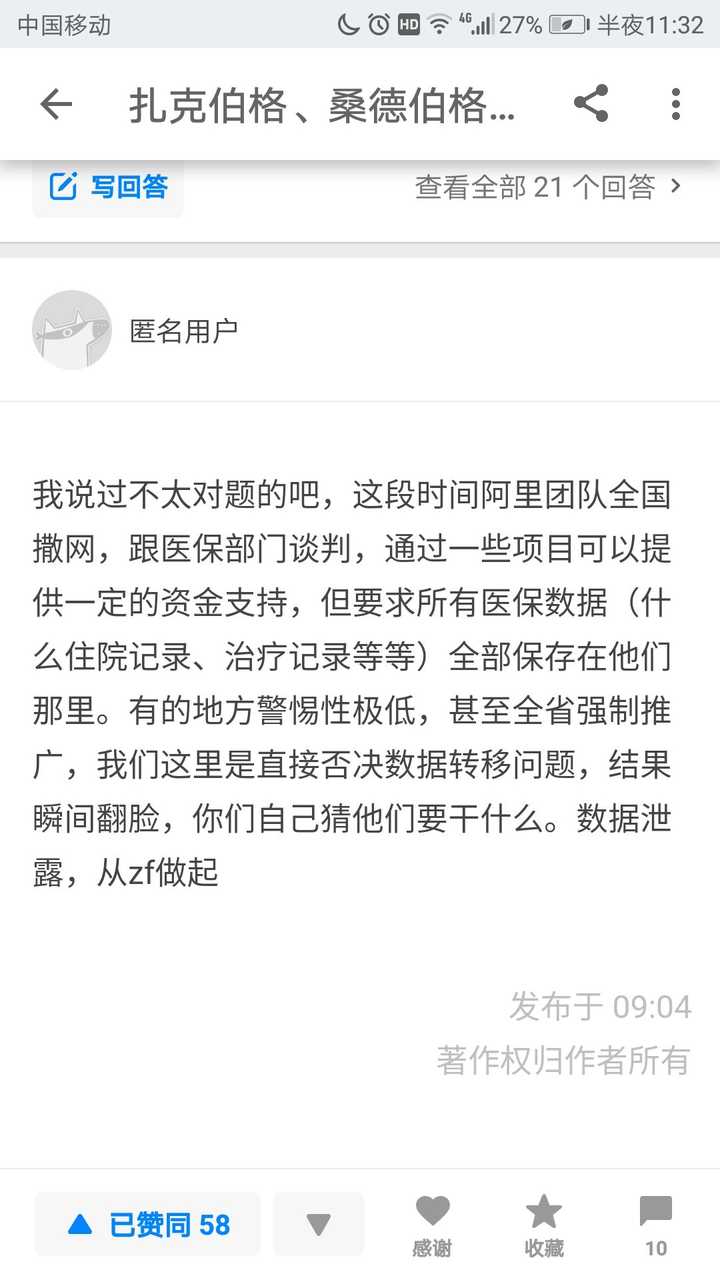Toggle the 已赞同 58 upvote button
The width and height of the screenshot is (720, 1280).
click(x=148, y=1224)
